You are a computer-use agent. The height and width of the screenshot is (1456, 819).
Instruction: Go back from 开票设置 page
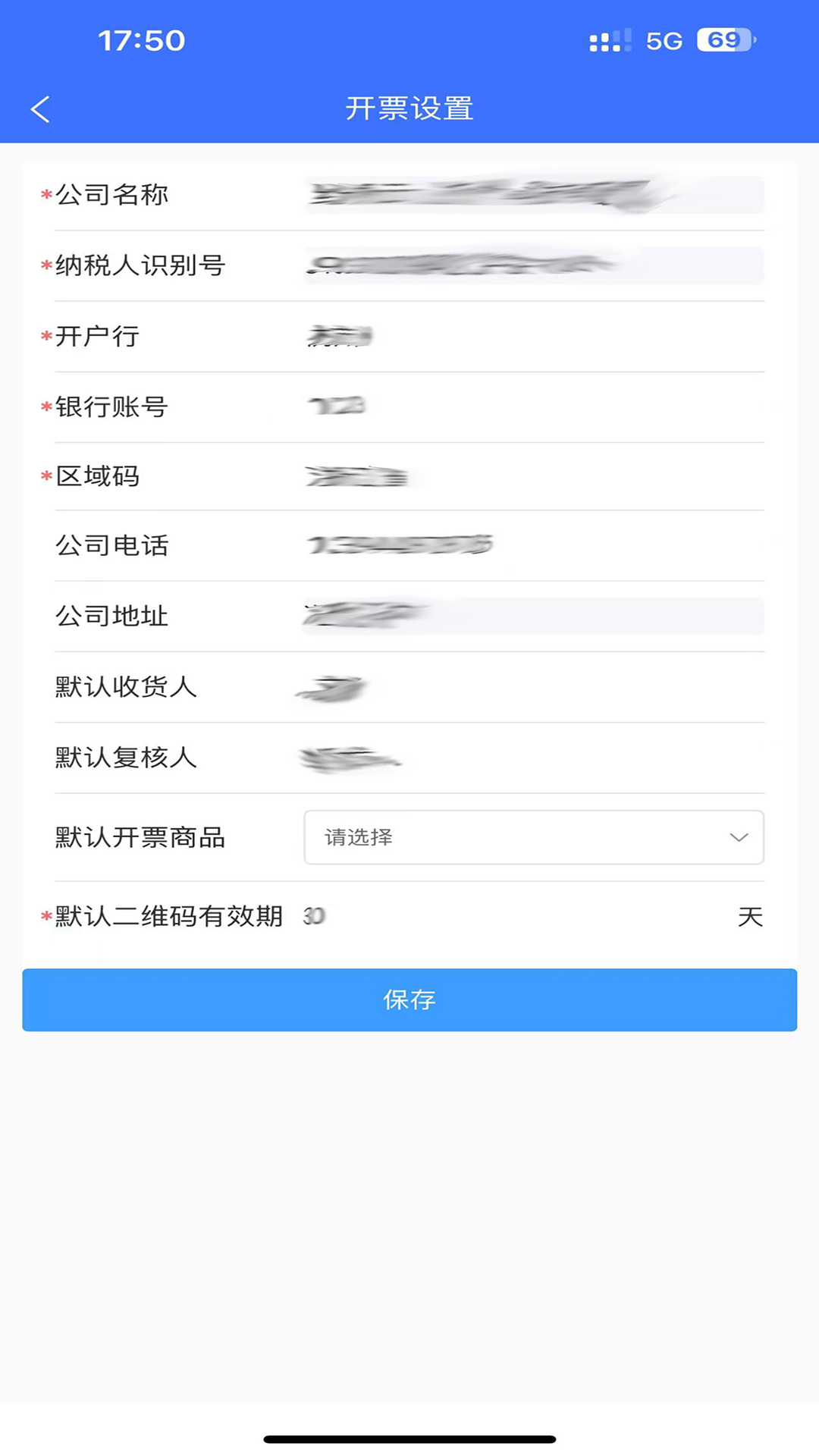pos(41,109)
